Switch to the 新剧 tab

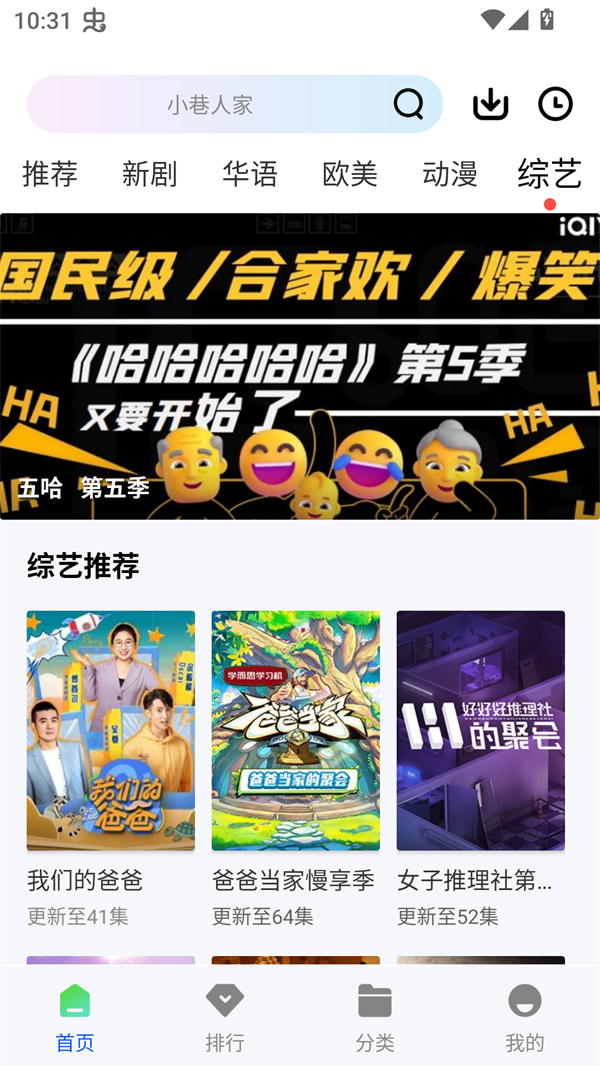pos(150,174)
